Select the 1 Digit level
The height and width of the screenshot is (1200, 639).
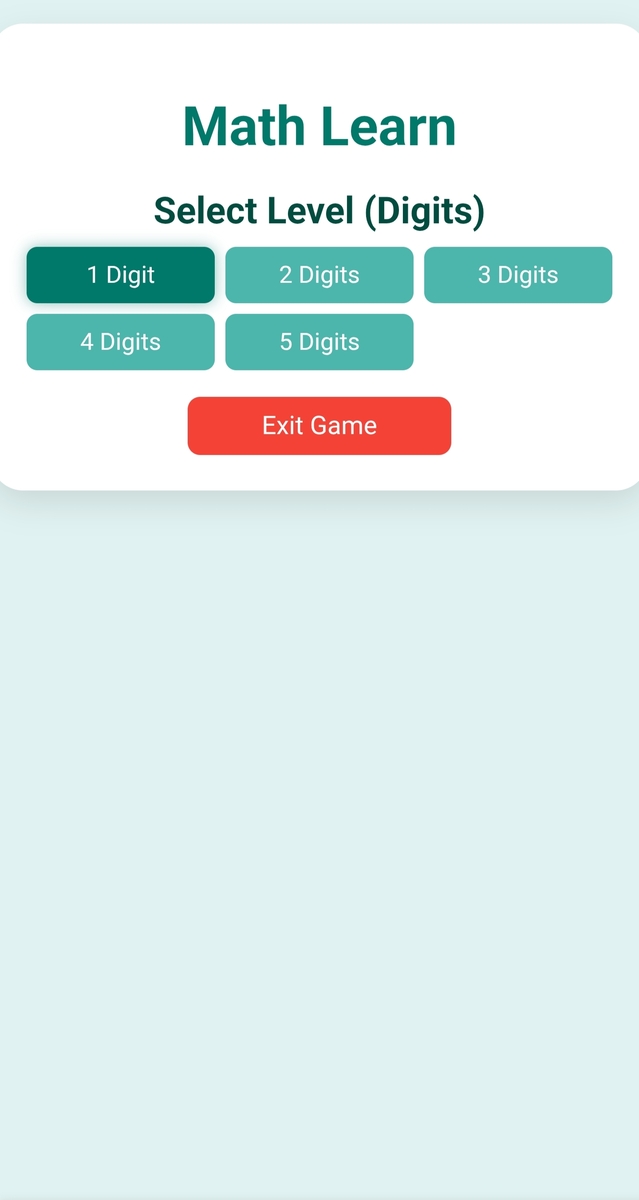tap(120, 274)
